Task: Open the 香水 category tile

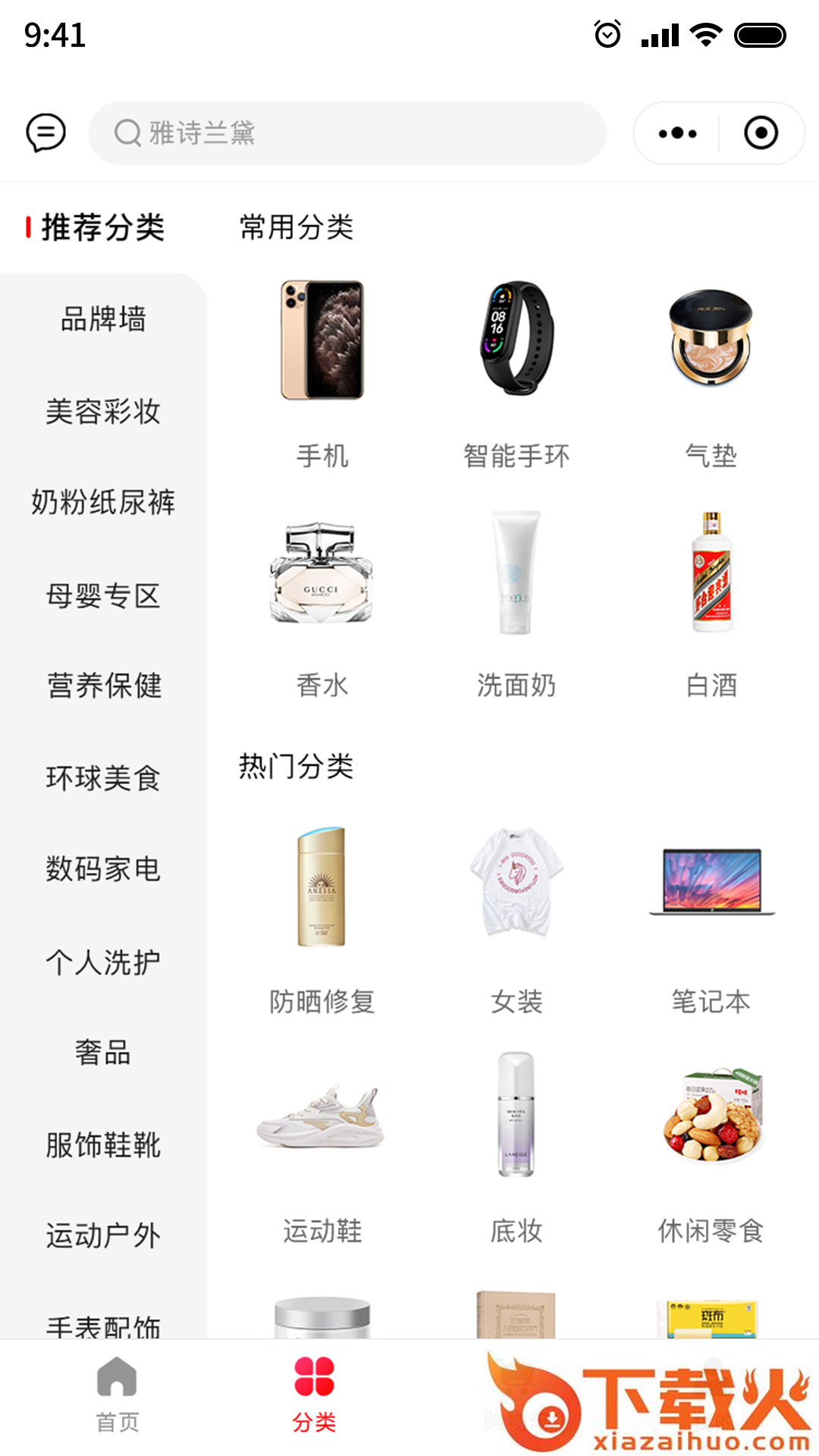Action: tap(322, 603)
